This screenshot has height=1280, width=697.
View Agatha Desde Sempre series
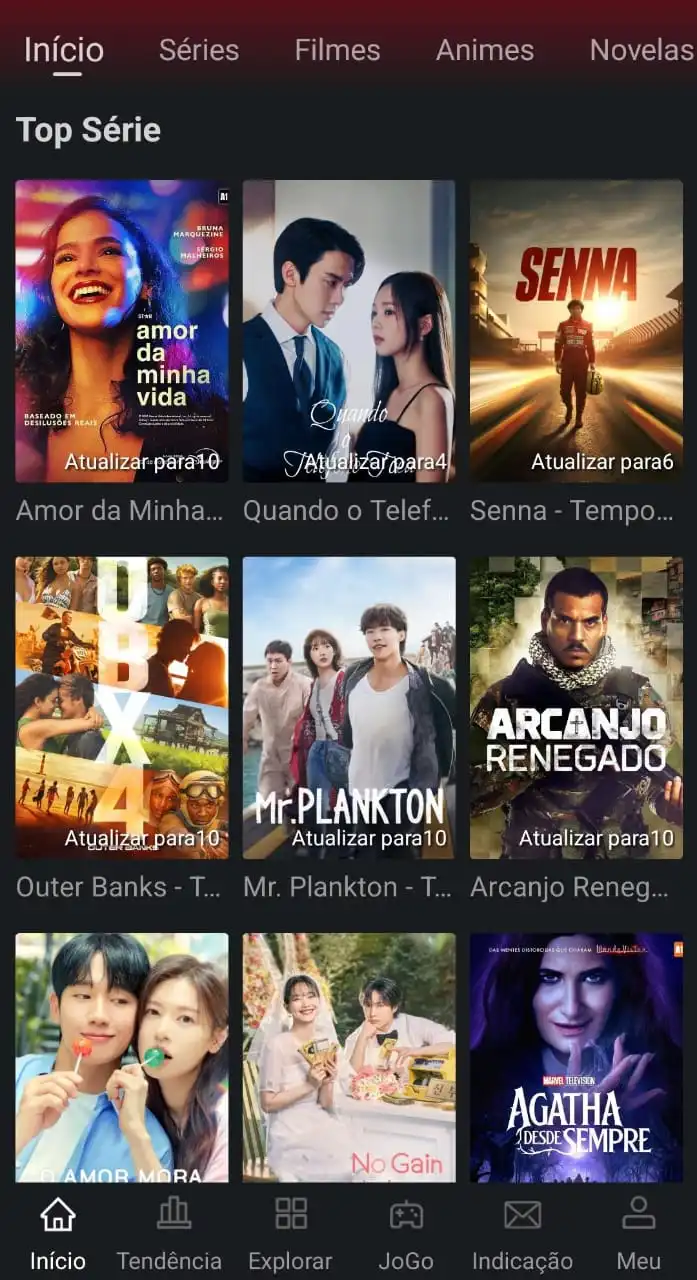[x=576, y=1057]
